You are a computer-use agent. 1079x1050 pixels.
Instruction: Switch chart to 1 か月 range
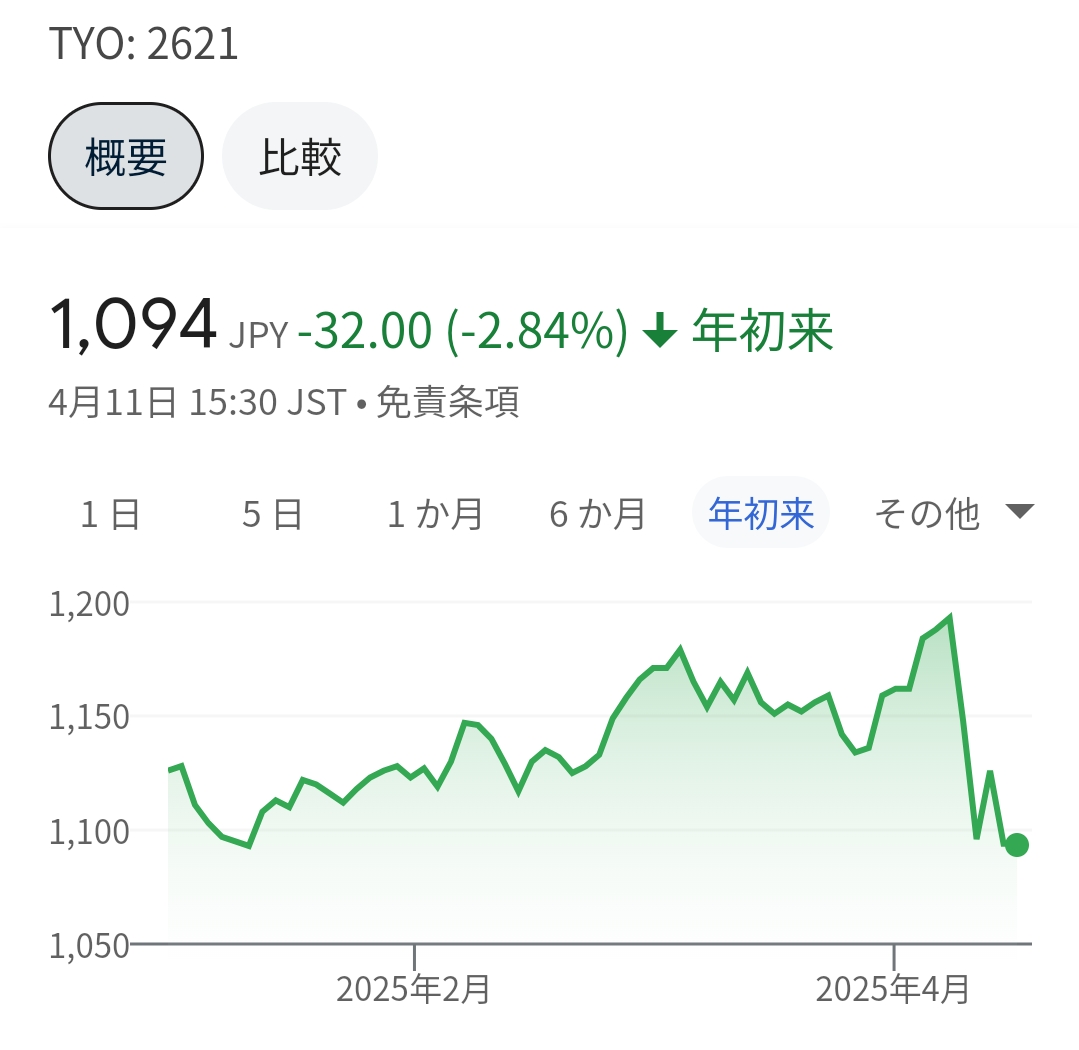(435, 514)
